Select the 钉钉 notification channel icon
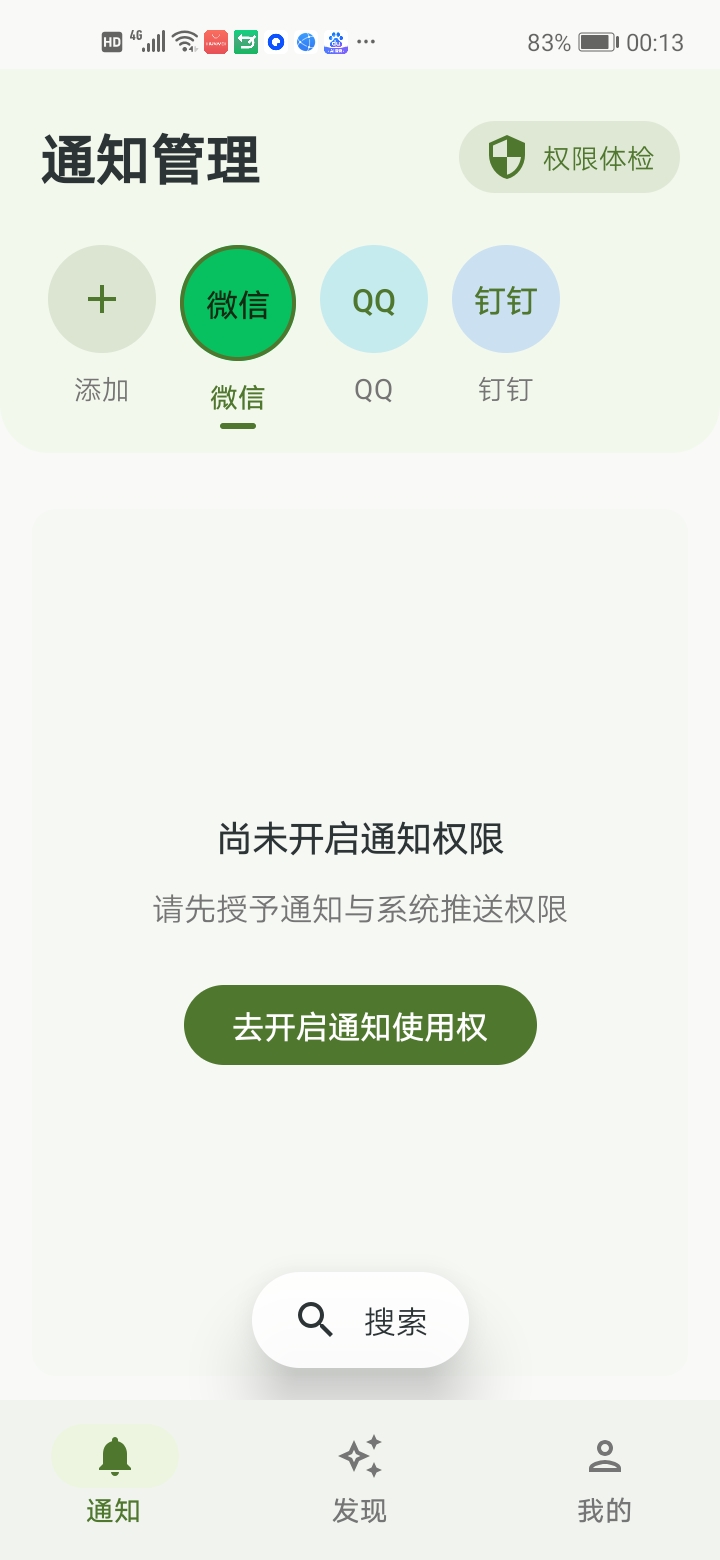 [505, 299]
